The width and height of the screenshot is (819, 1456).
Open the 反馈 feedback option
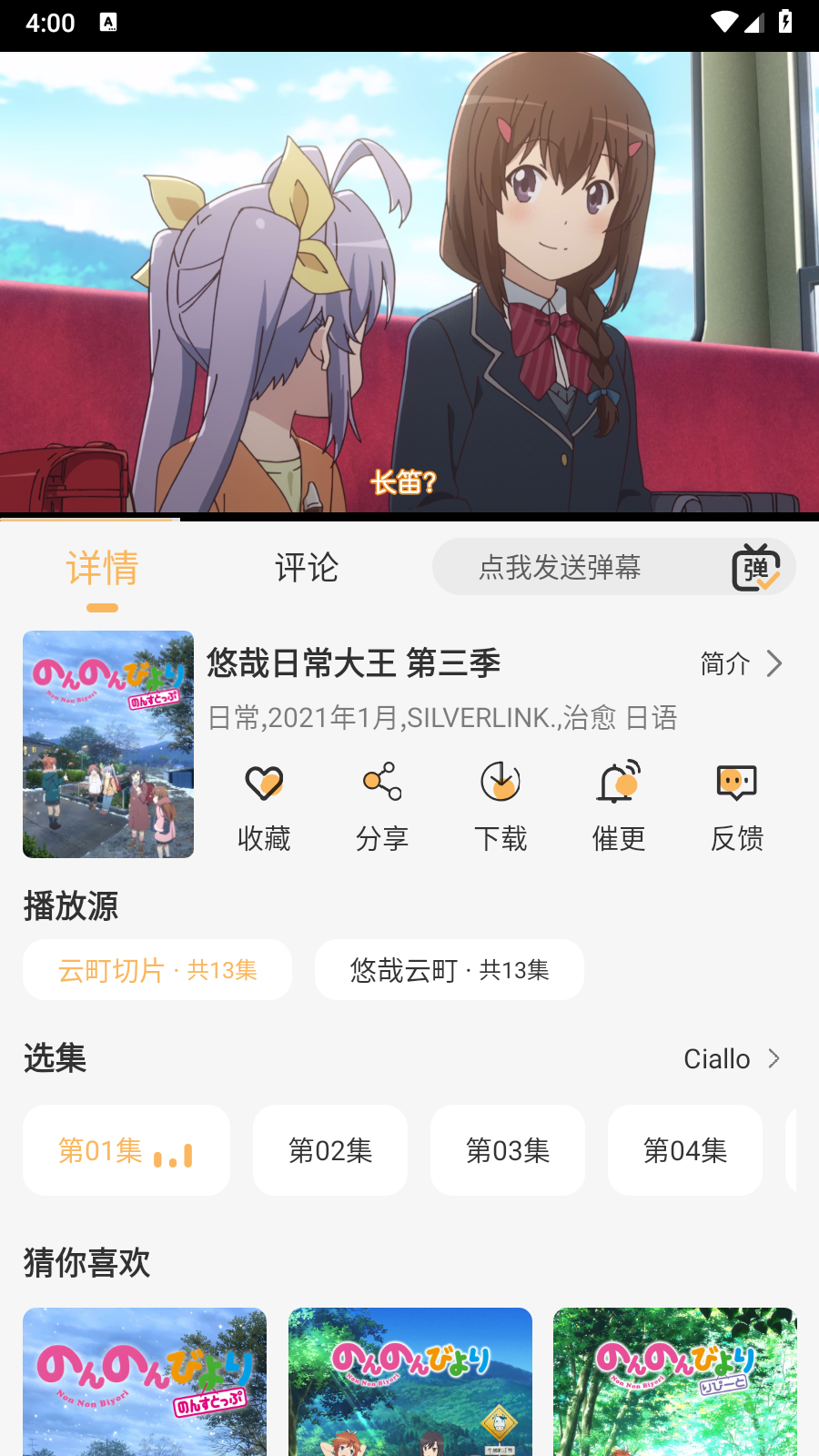737,807
